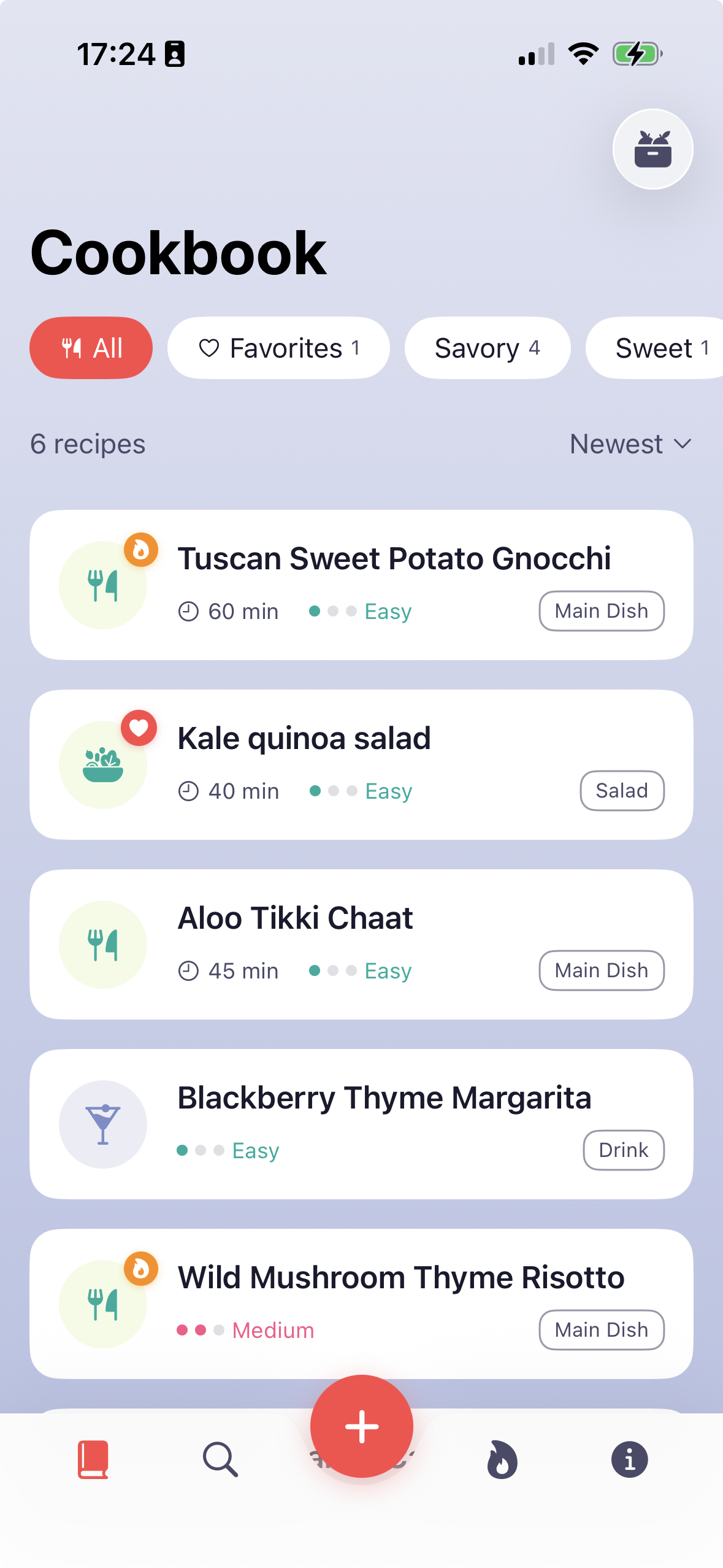Tap the flame icon in the bottom bar
Screen dimensions: 723x1568
pos(503,1459)
